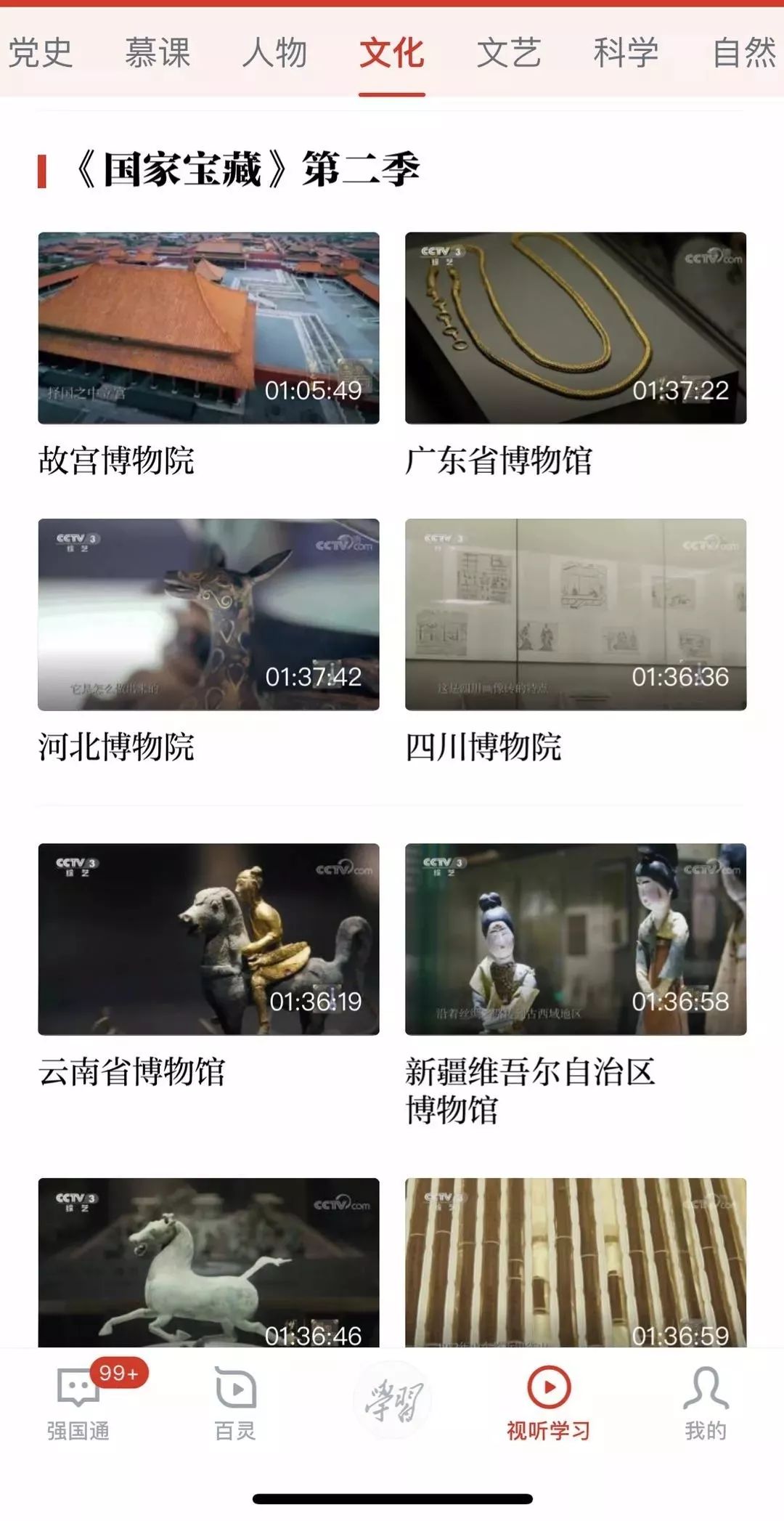Switch to the 慕课 tab
This screenshot has width=784, height=1521.
pos(158,53)
